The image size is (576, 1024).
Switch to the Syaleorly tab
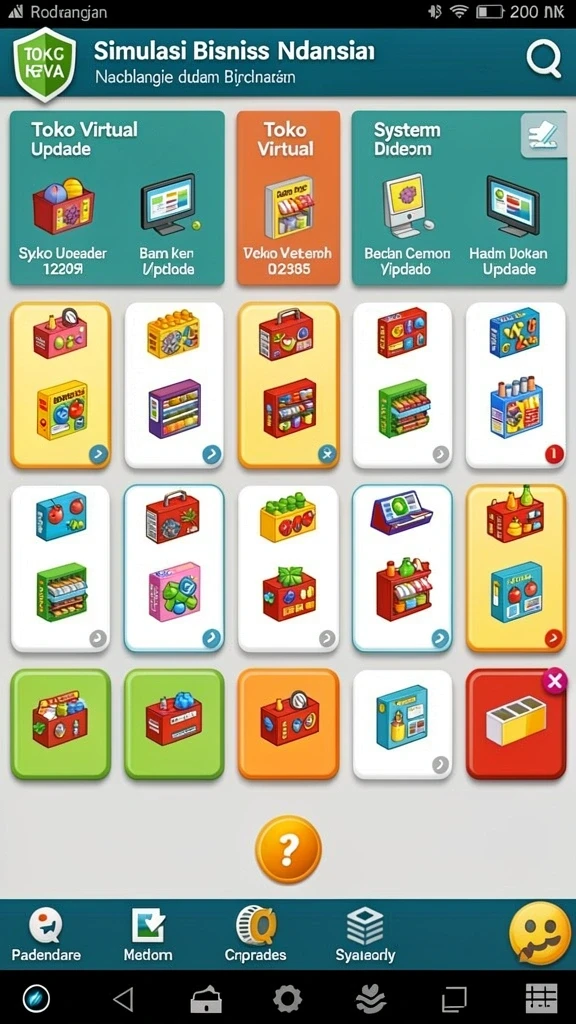(x=365, y=935)
